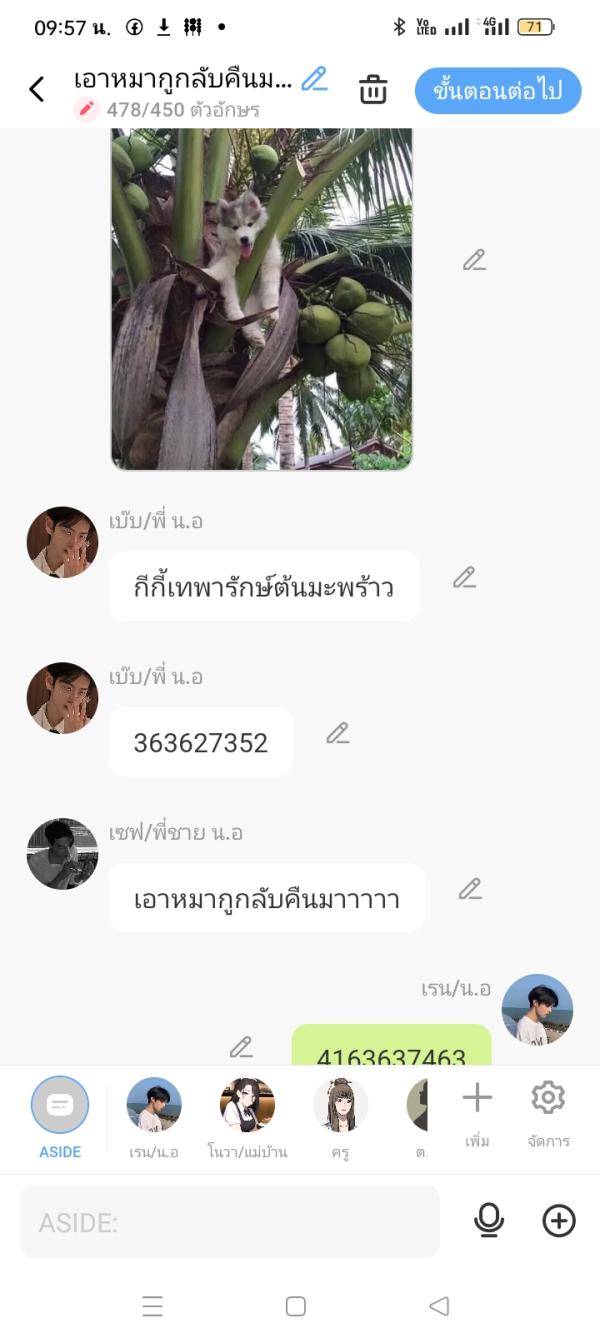Tap the ขั้นตอนต่อไป button

tap(498, 91)
